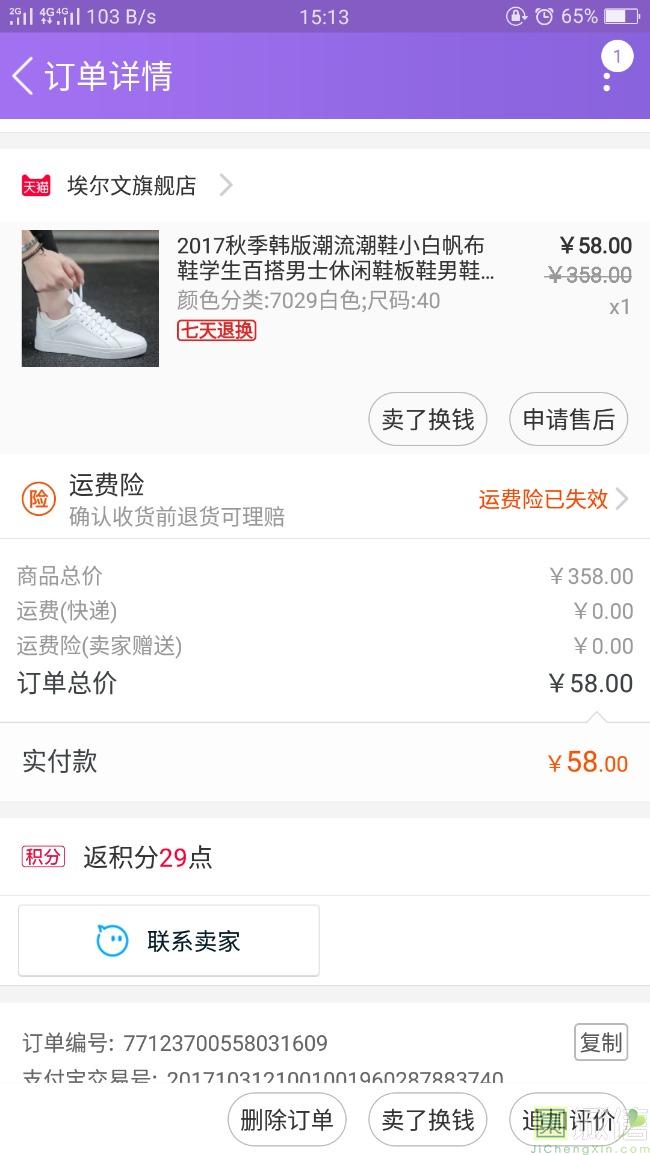Open the 运费险 insurance details row

coord(325,499)
